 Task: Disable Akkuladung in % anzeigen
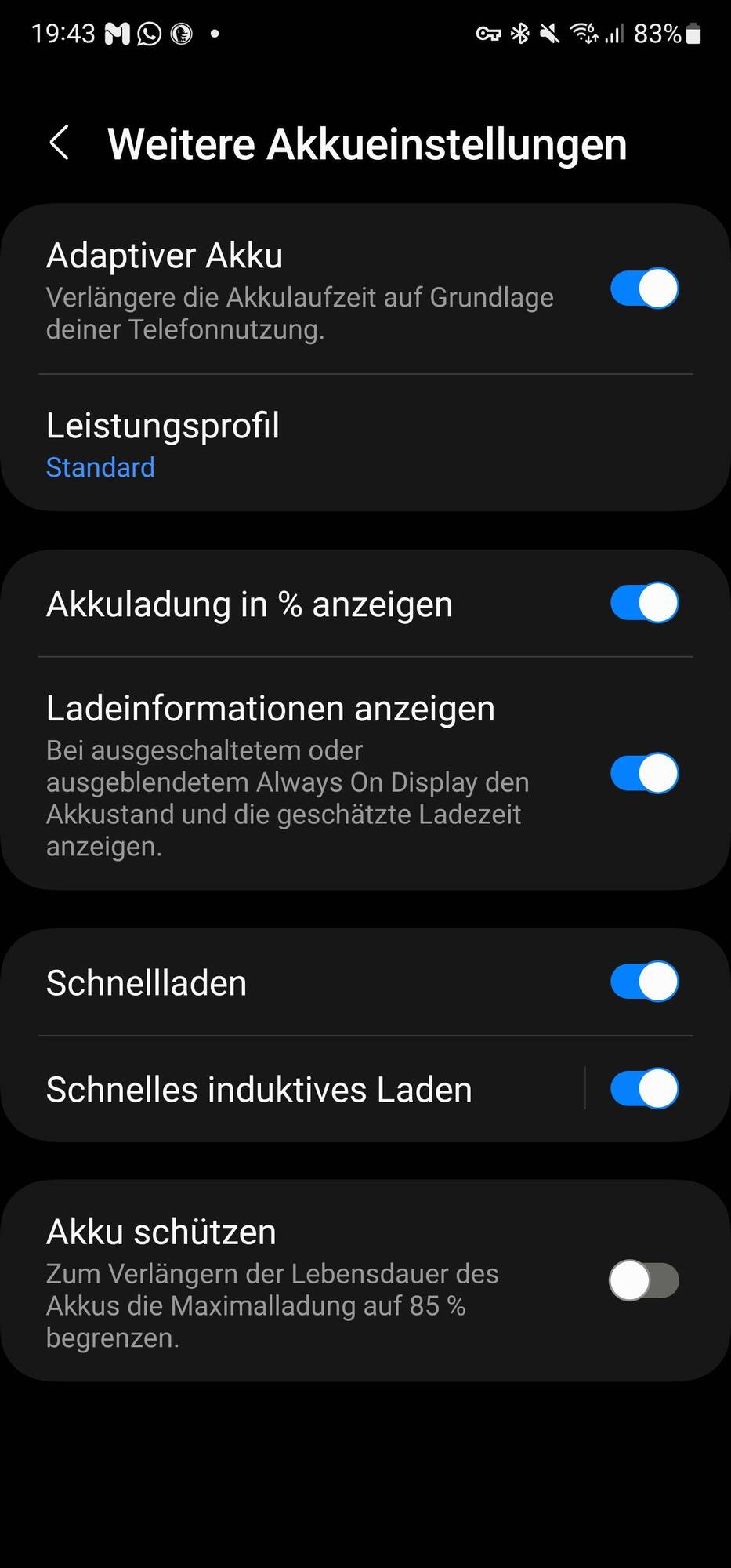pyautogui.click(x=644, y=603)
